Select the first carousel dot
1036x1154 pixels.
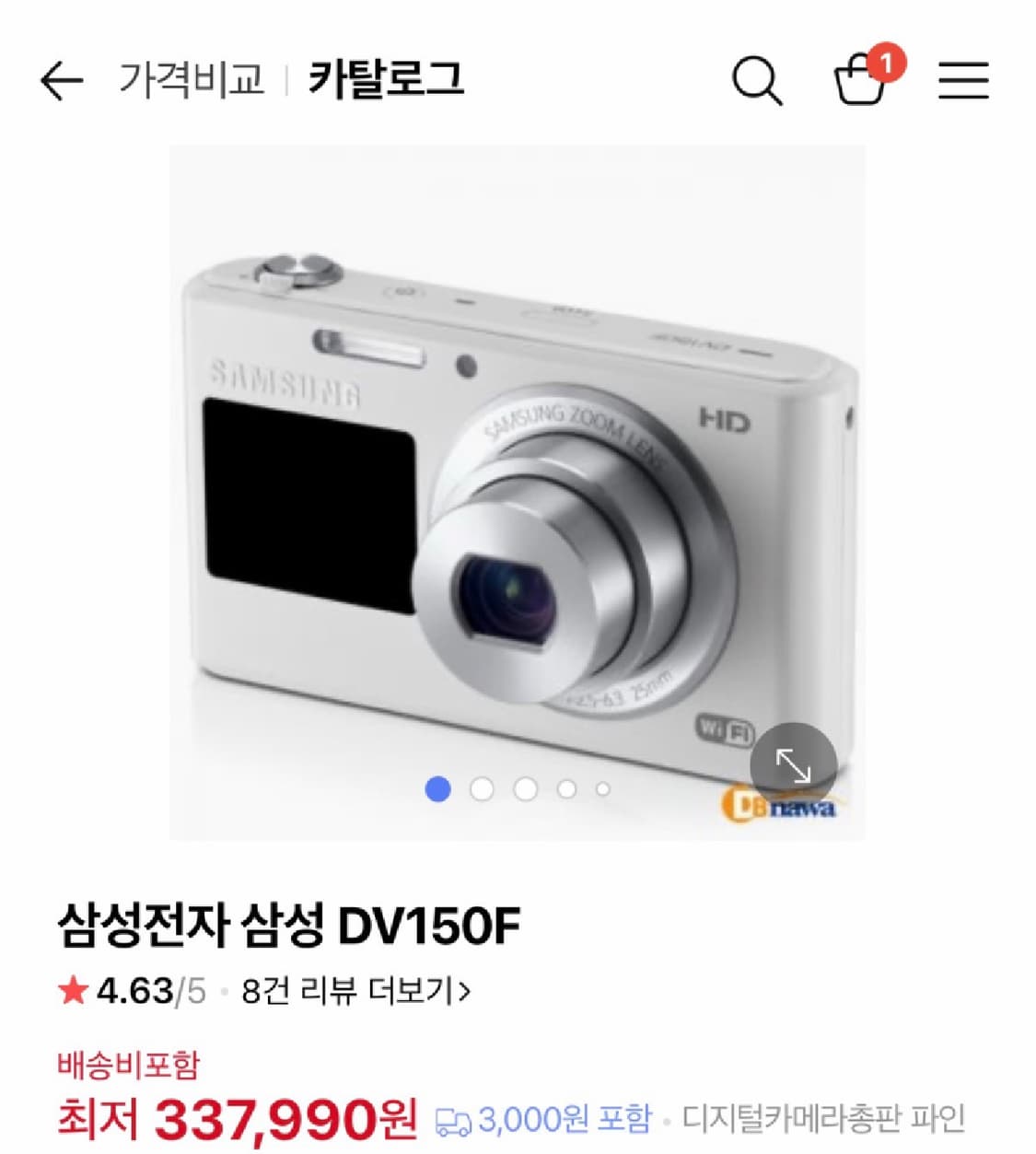[437, 788]
